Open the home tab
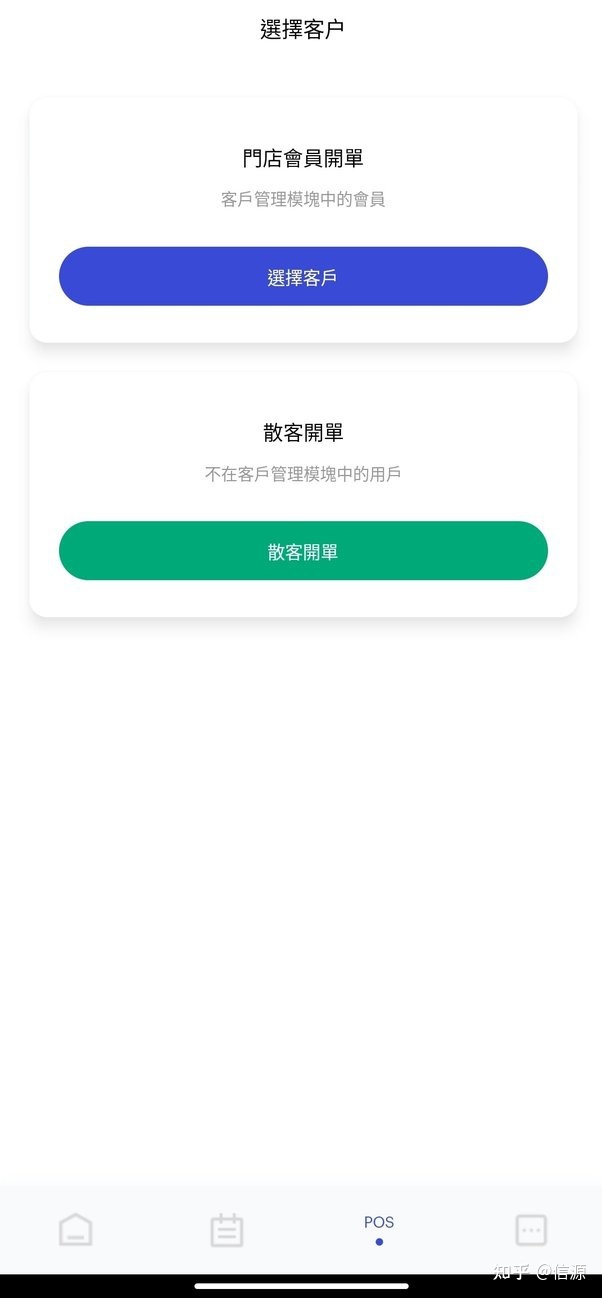Viewport: 602px width, 1298px height. [x=76, y=1229]
